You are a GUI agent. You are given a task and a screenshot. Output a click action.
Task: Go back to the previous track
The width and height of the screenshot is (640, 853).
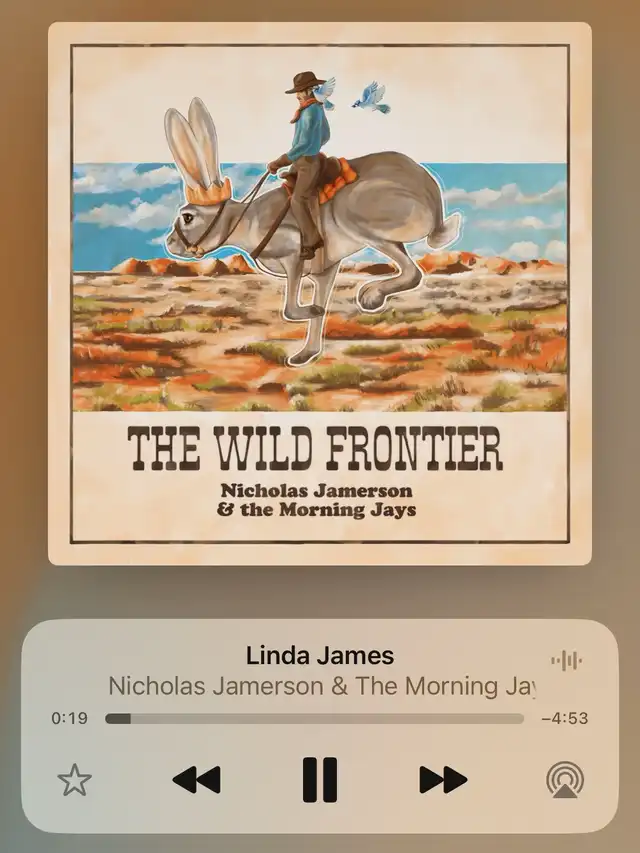tap(196, 780)
